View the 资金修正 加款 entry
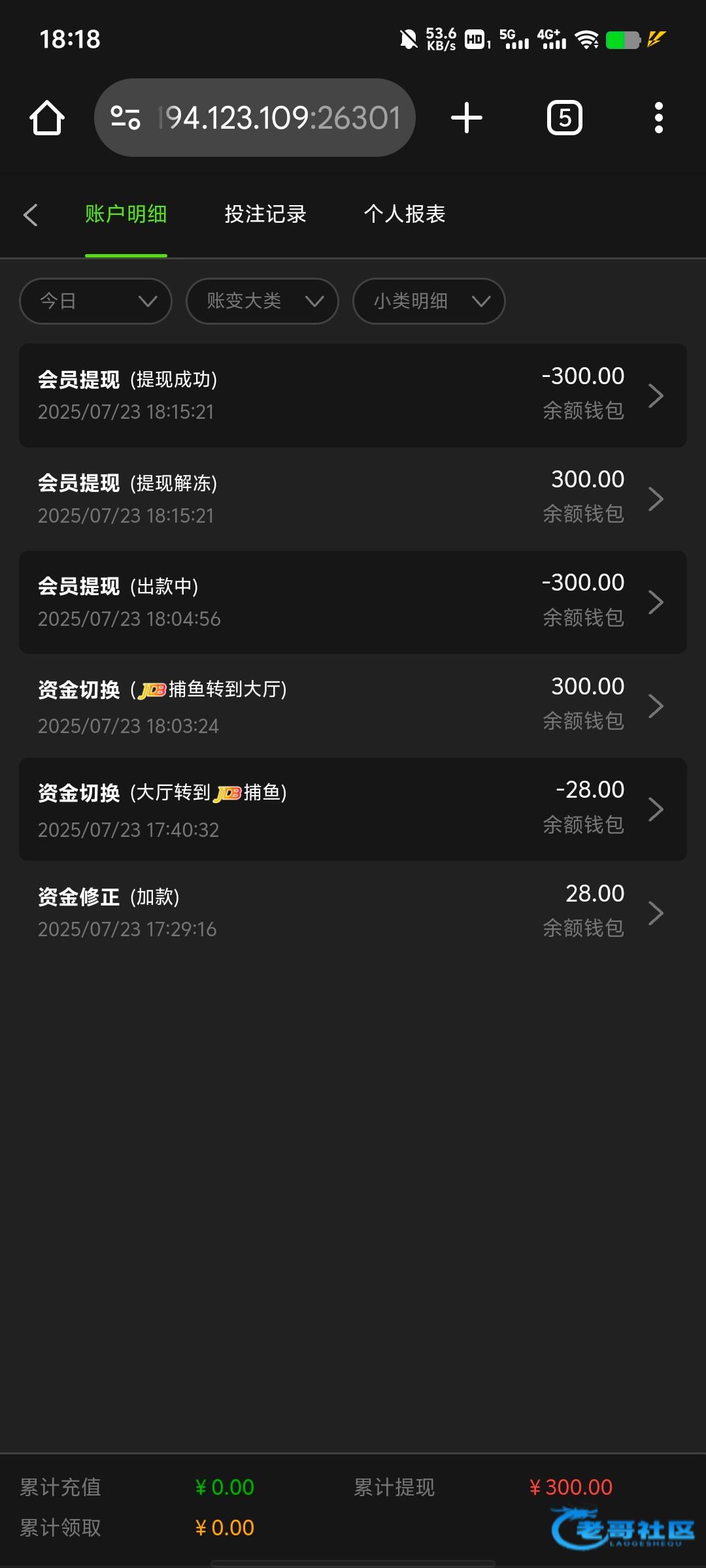The image size is (706, 1568). [353, 912]
